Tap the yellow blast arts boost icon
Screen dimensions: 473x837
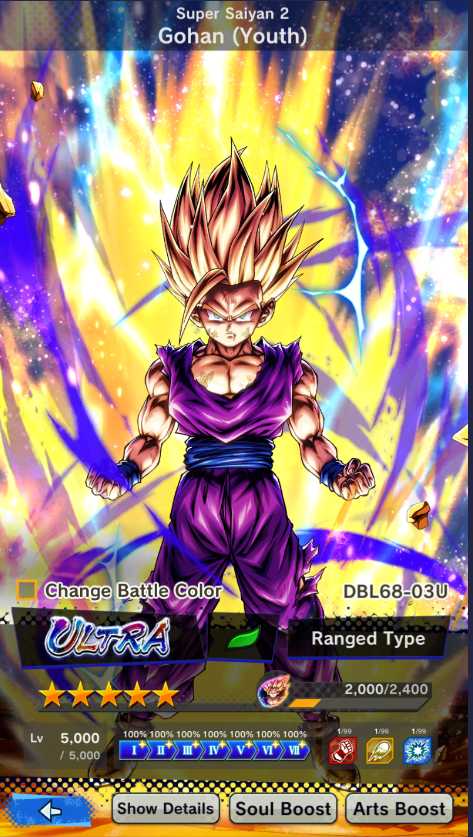380,751
